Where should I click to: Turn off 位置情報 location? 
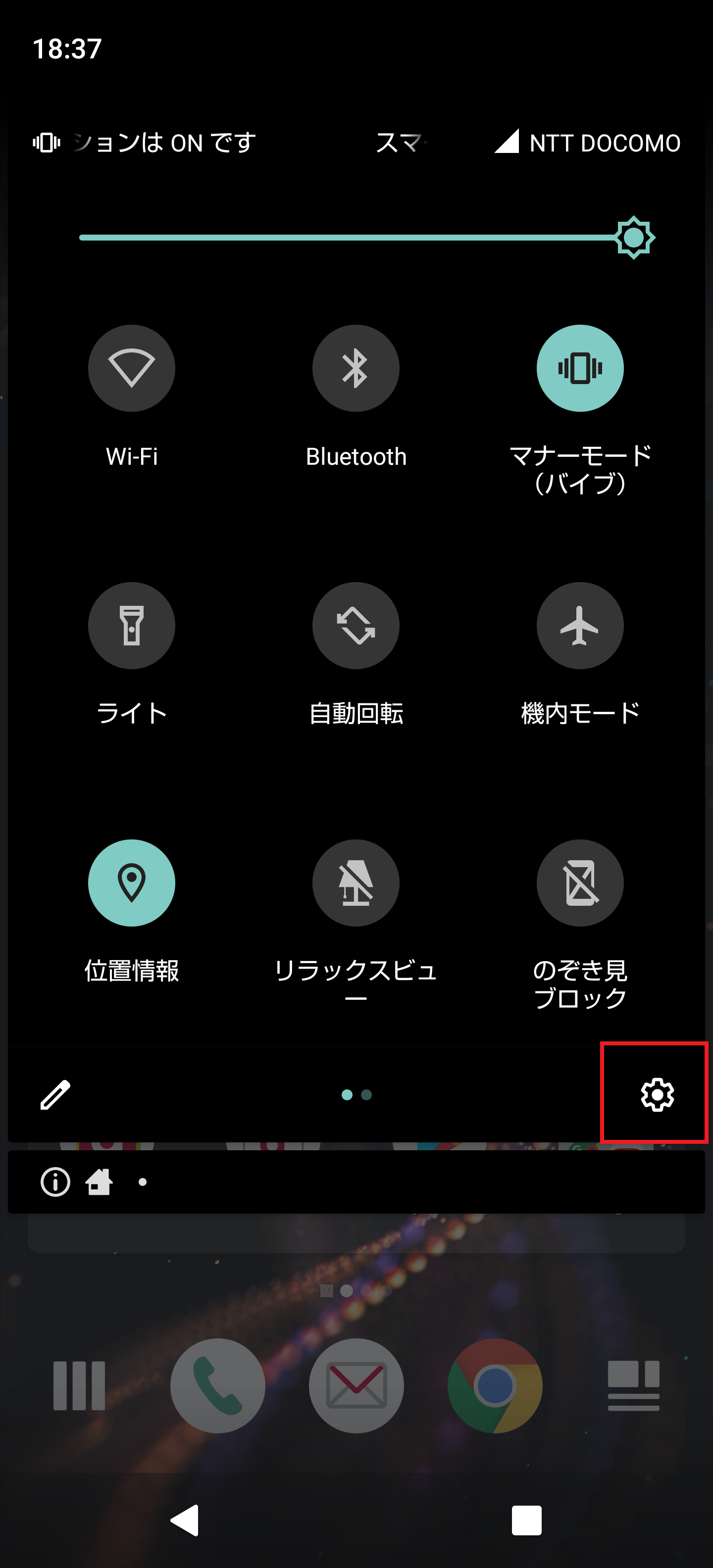(132, 883)
